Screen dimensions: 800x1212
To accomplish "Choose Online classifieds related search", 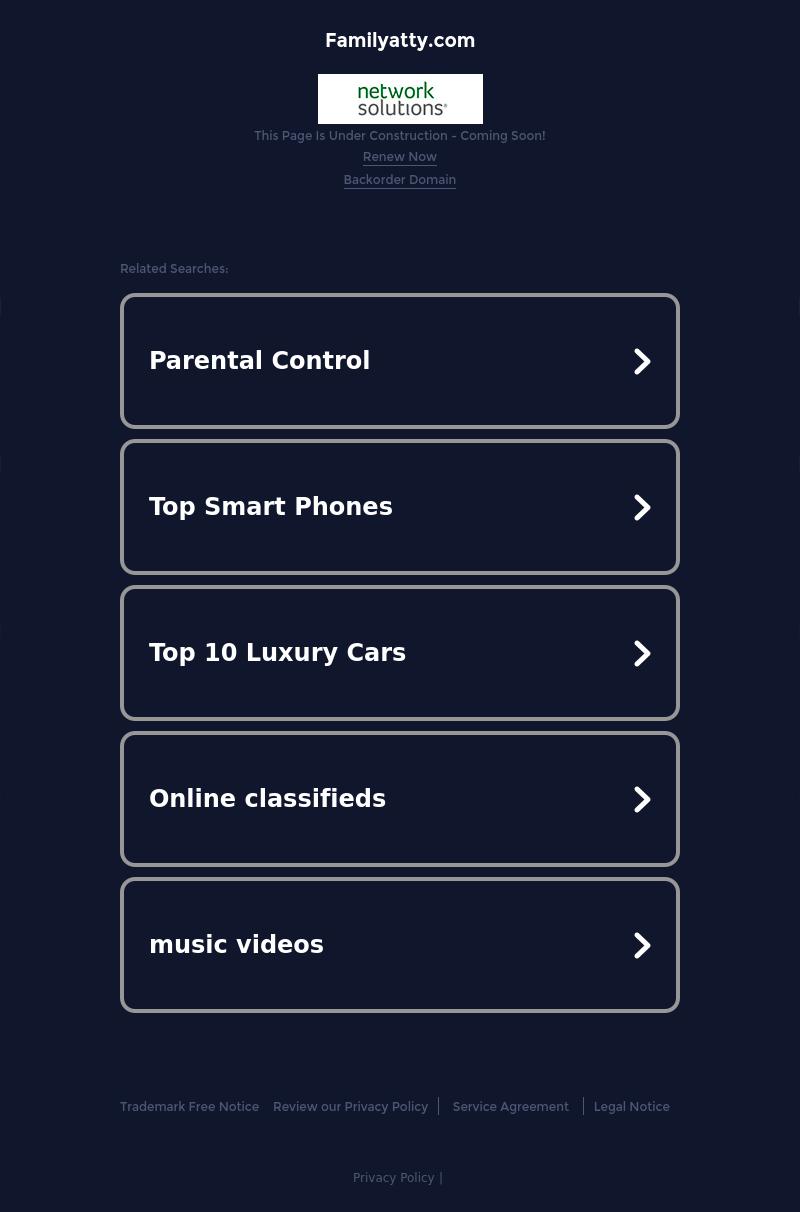I will click(x=399, y=799).
